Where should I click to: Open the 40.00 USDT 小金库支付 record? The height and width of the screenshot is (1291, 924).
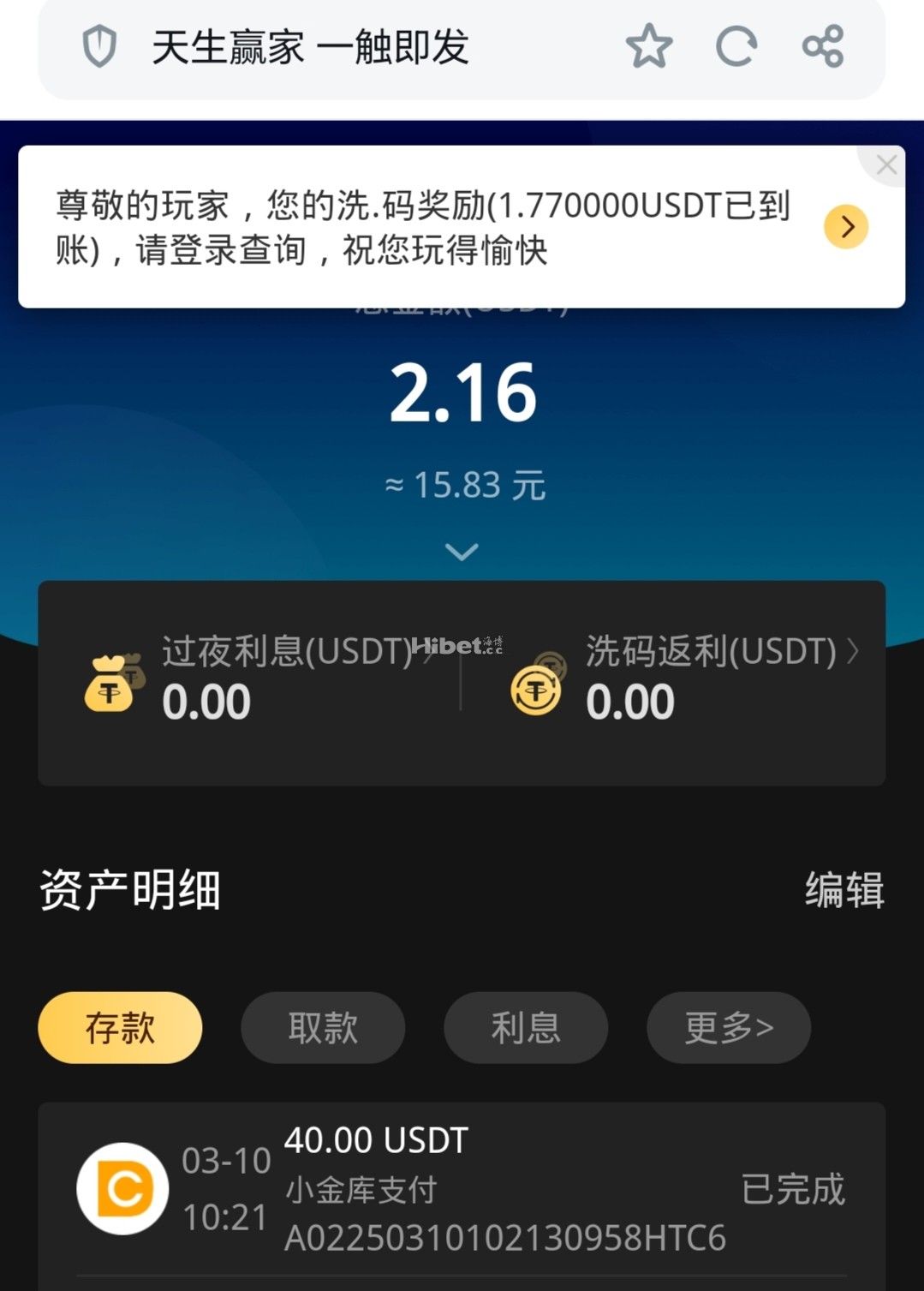tap(462, 1188)
